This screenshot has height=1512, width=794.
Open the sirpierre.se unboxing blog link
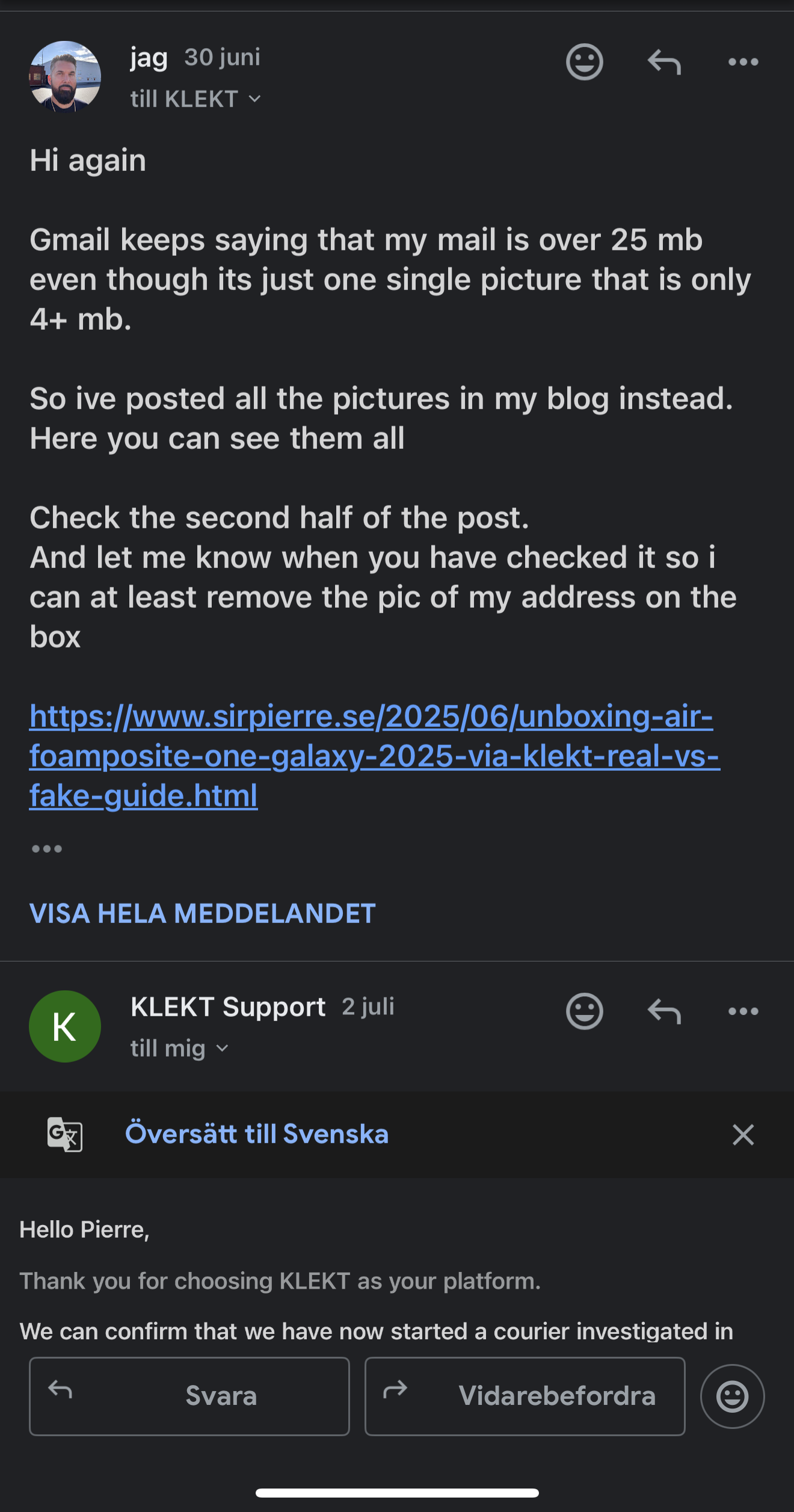click(374, 756)
